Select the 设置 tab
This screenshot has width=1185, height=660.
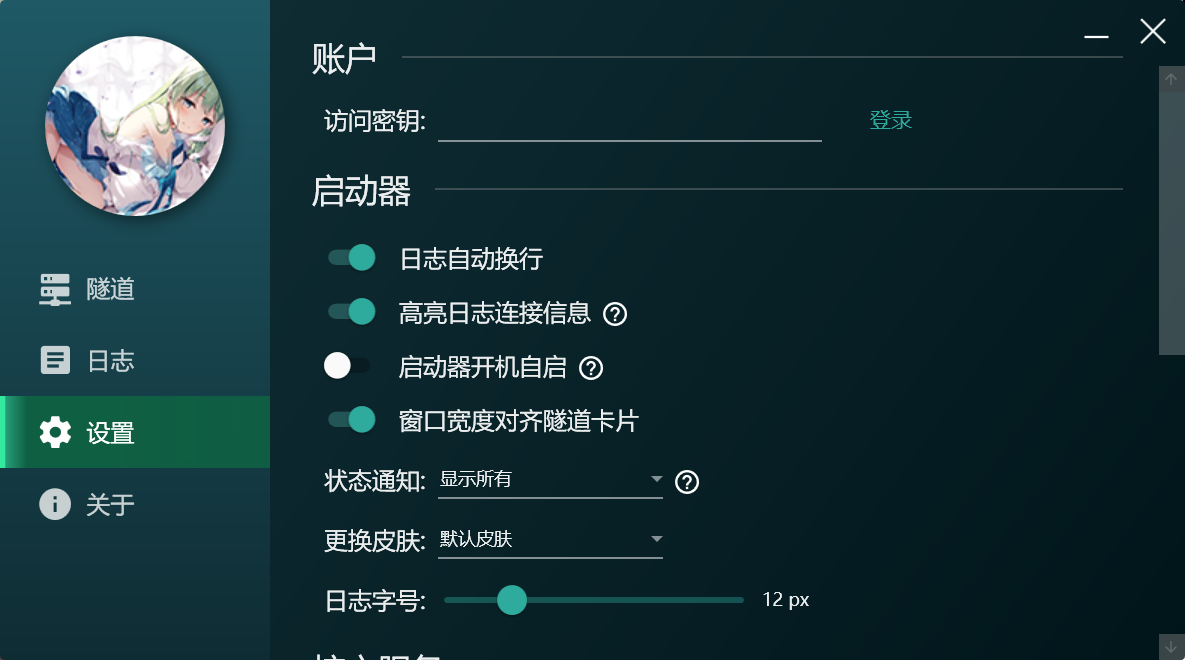pos(110,433)
